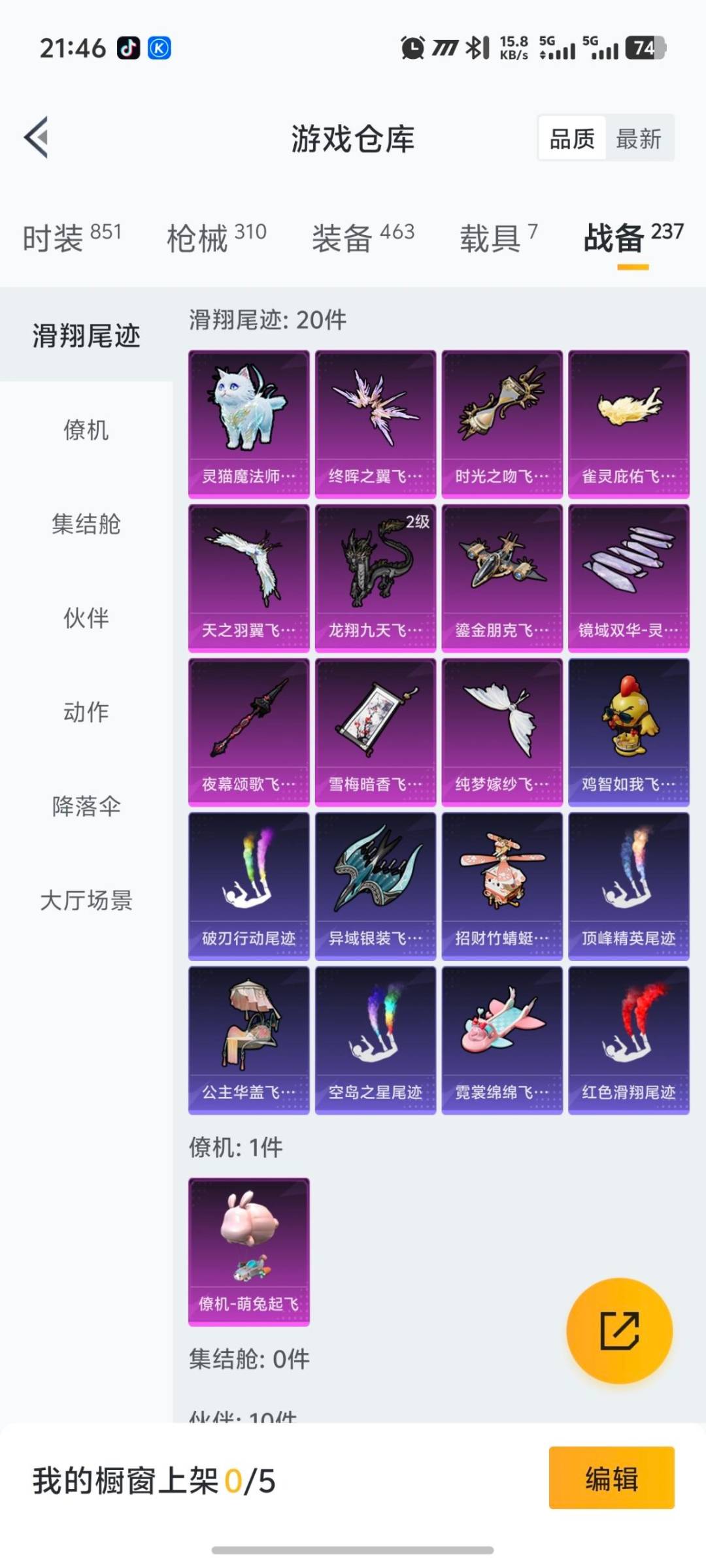Select 伙伴 in the side menu

[x=86, y=618]
